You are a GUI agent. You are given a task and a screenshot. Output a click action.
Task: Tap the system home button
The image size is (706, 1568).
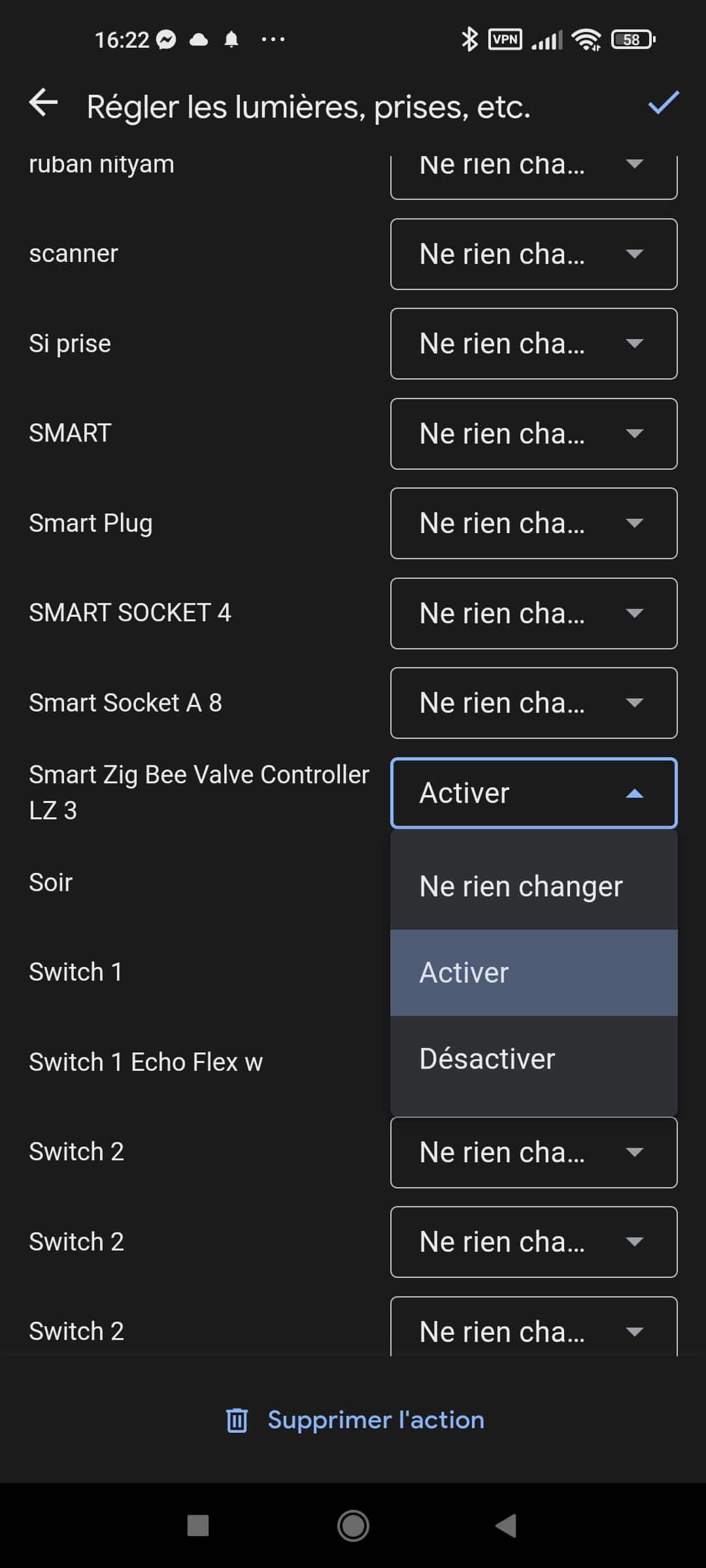click(x=353, y=1526)
